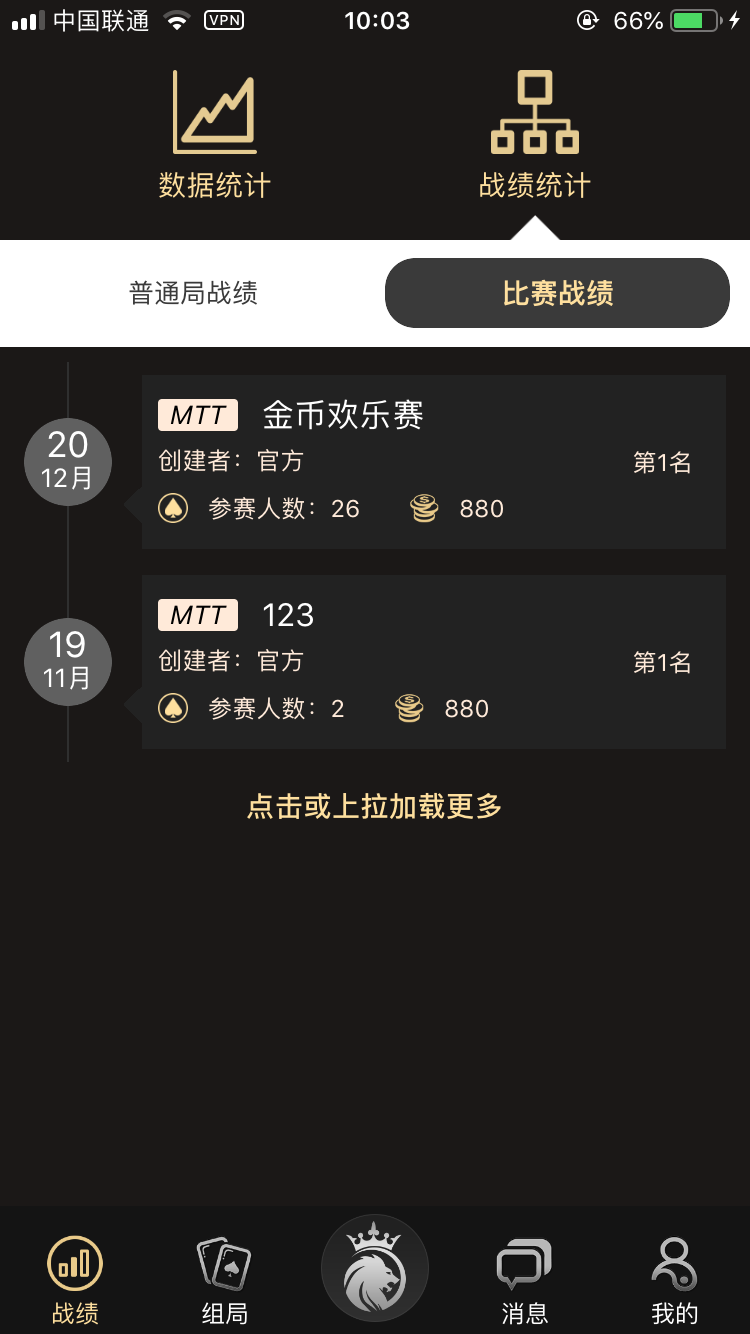Switch to the 我的 profile tab
Viewport: 750px width, 1334px height.
675,1280
